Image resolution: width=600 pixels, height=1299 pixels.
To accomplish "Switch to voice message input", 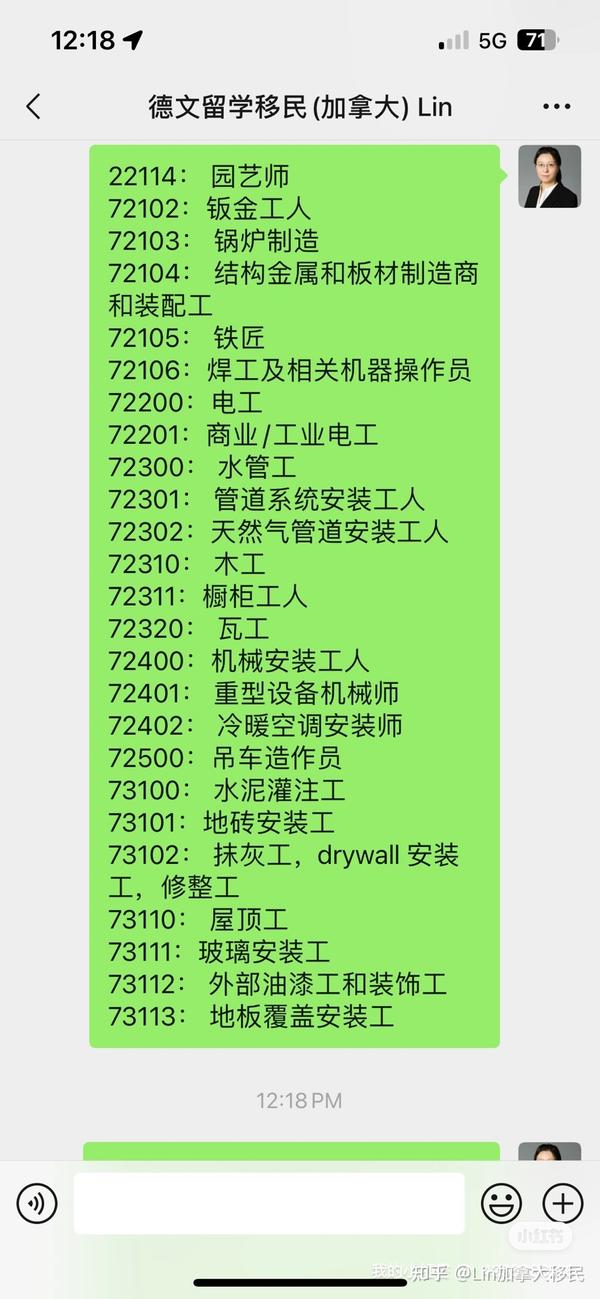I will click(x=37, y=1203).
